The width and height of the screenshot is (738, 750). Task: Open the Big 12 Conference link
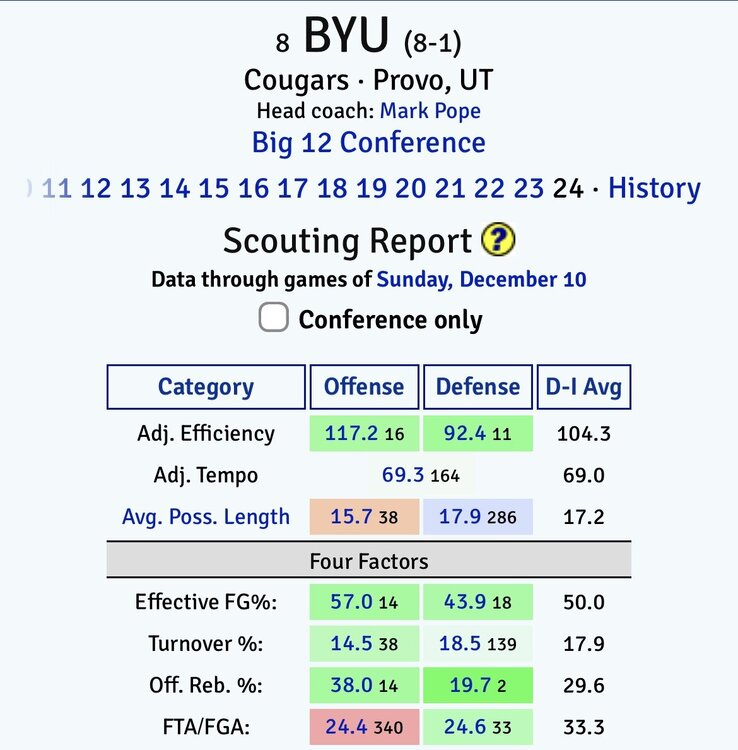pyautogui.click(x=368, y=143)
